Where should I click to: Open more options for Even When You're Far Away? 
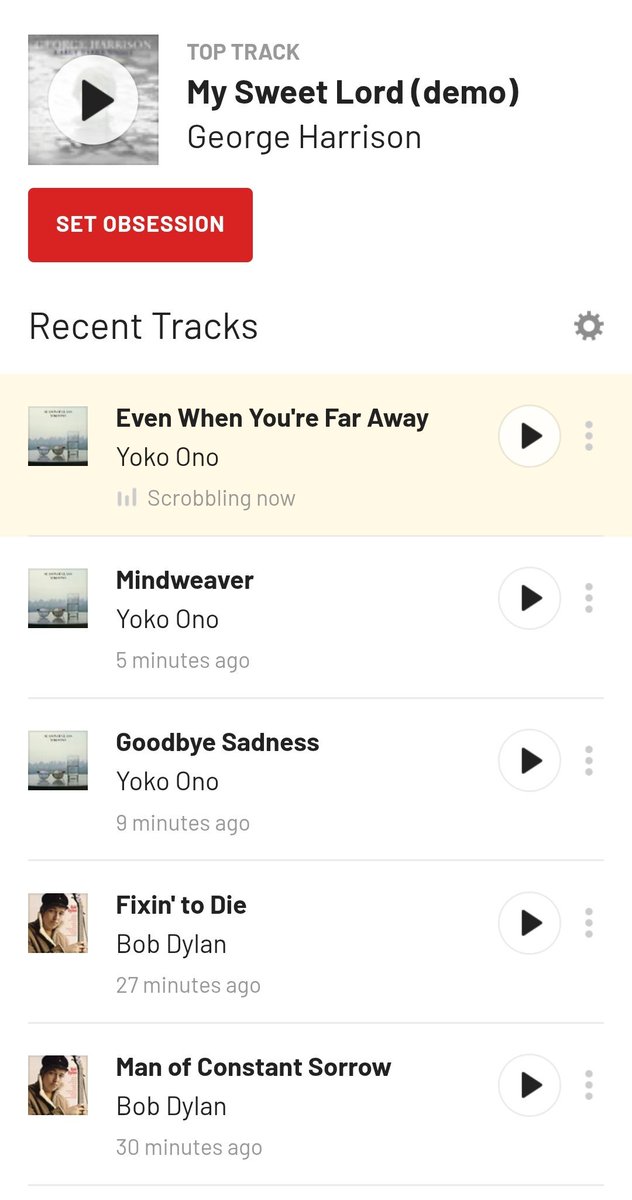(589, 436)
